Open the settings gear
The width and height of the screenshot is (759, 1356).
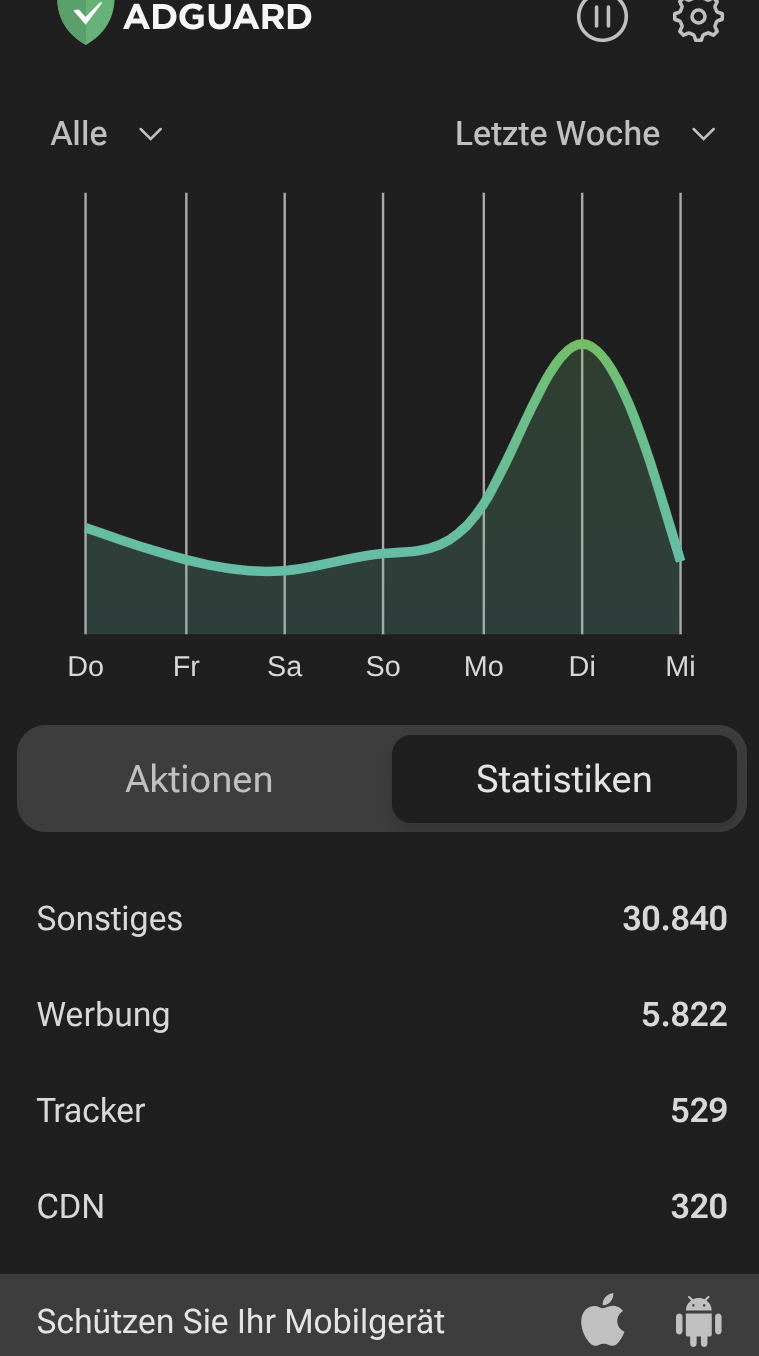697,18
